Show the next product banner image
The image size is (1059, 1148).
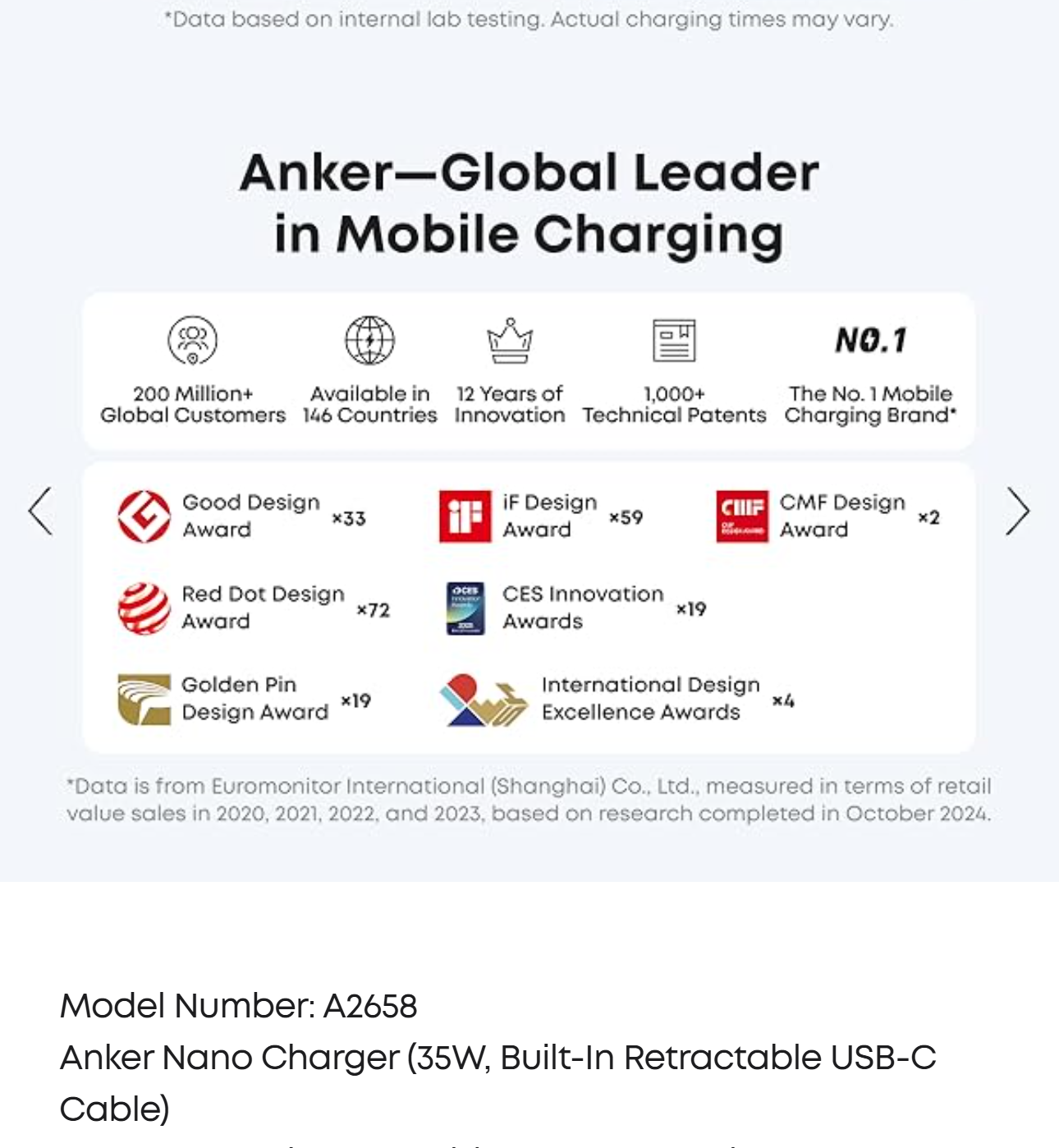click(1017, 512)
